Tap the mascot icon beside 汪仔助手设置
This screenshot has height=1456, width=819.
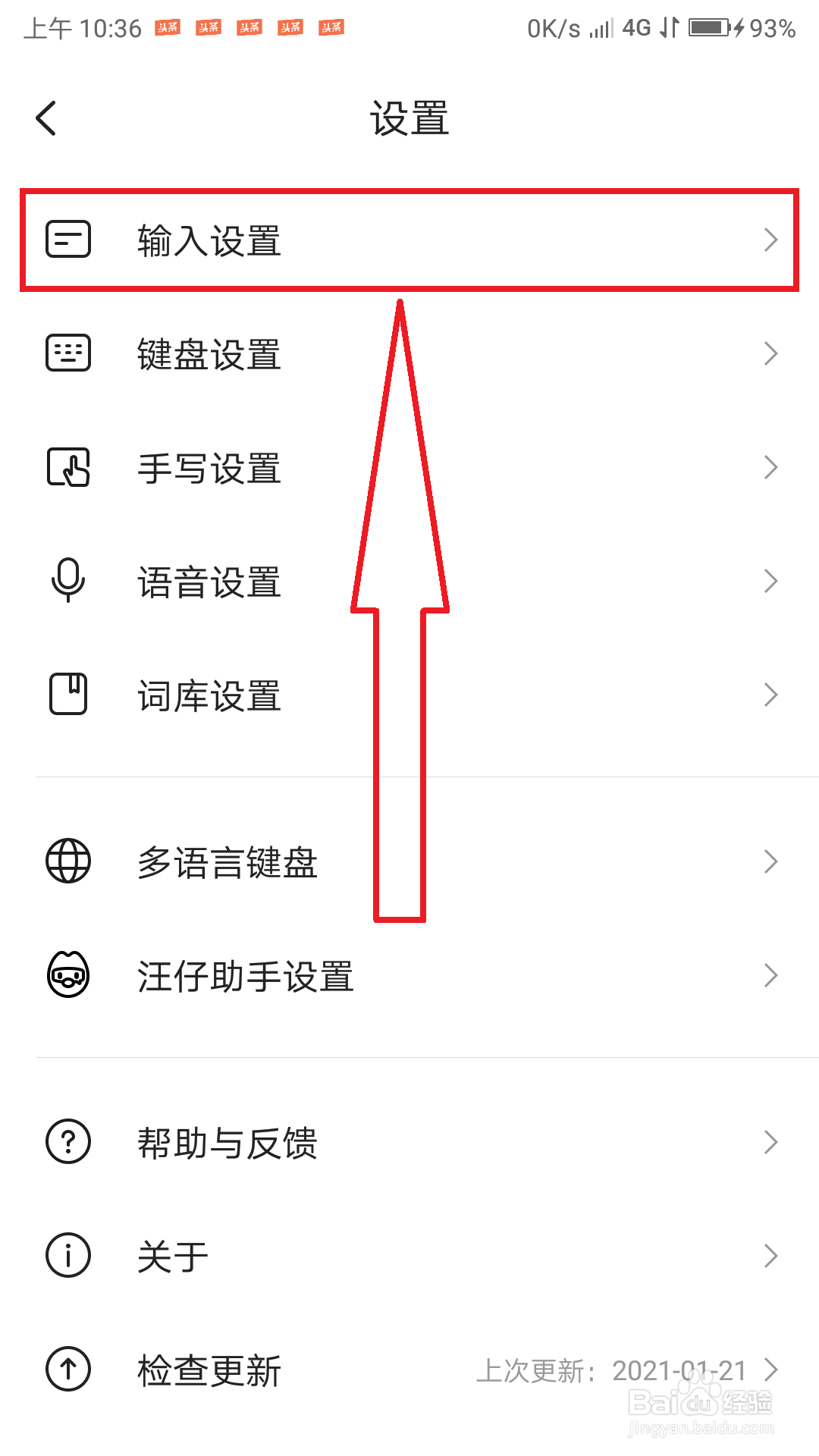click(x=67, y=976)
